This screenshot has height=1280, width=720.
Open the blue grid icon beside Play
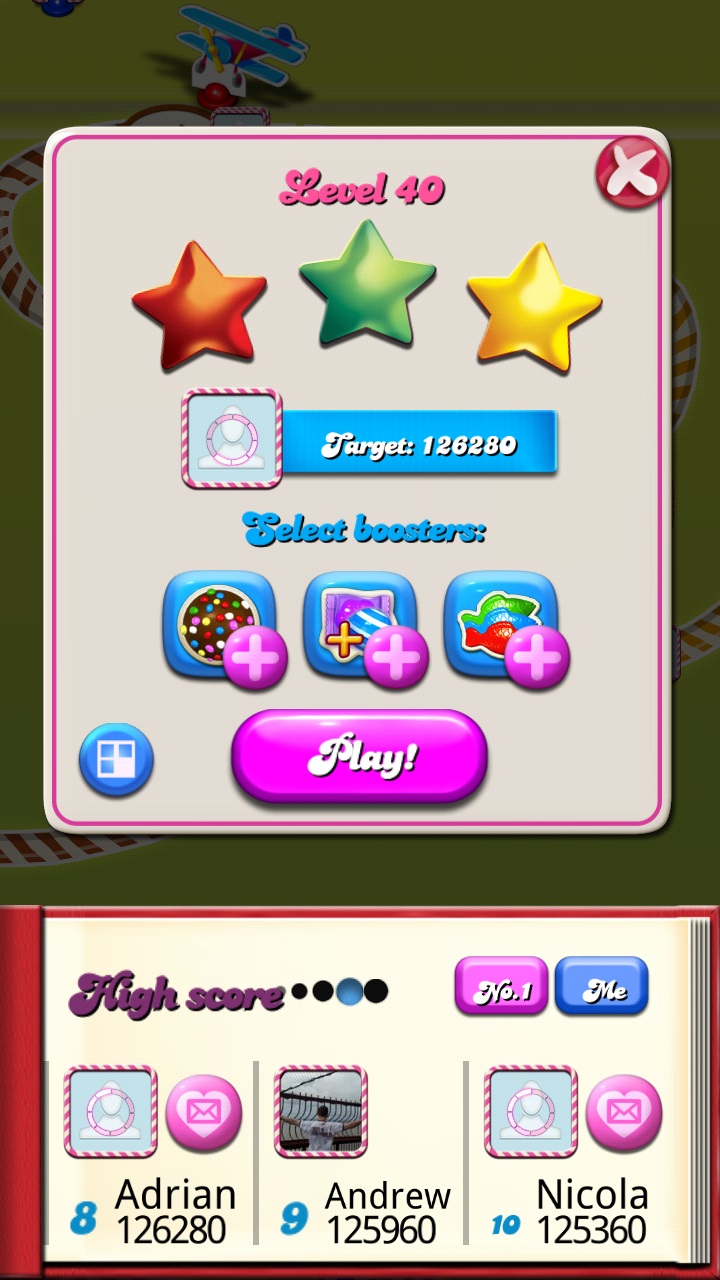pos(116,760)
